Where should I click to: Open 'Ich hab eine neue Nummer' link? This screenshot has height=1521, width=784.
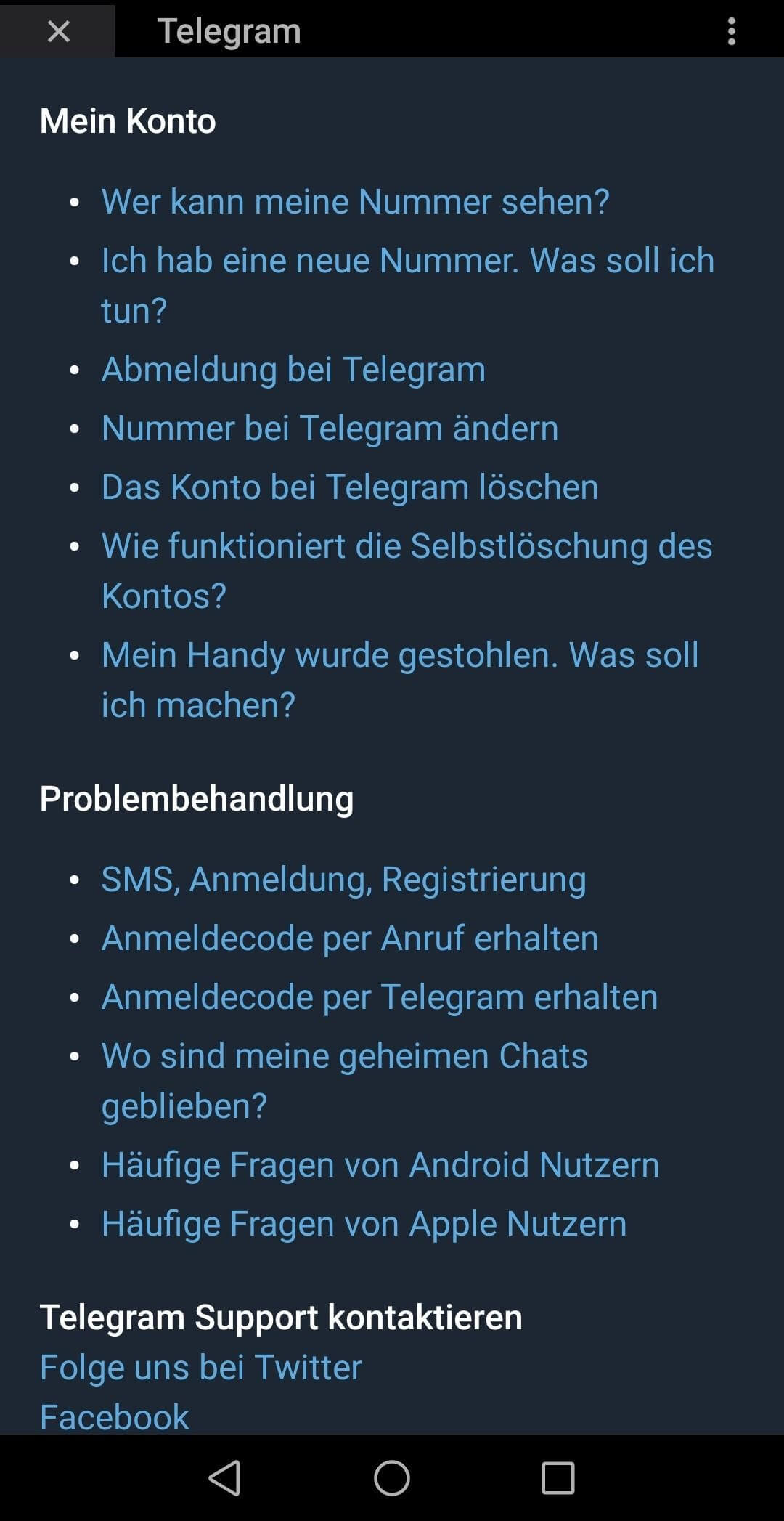pyautogui.click(x=407, y=285)
